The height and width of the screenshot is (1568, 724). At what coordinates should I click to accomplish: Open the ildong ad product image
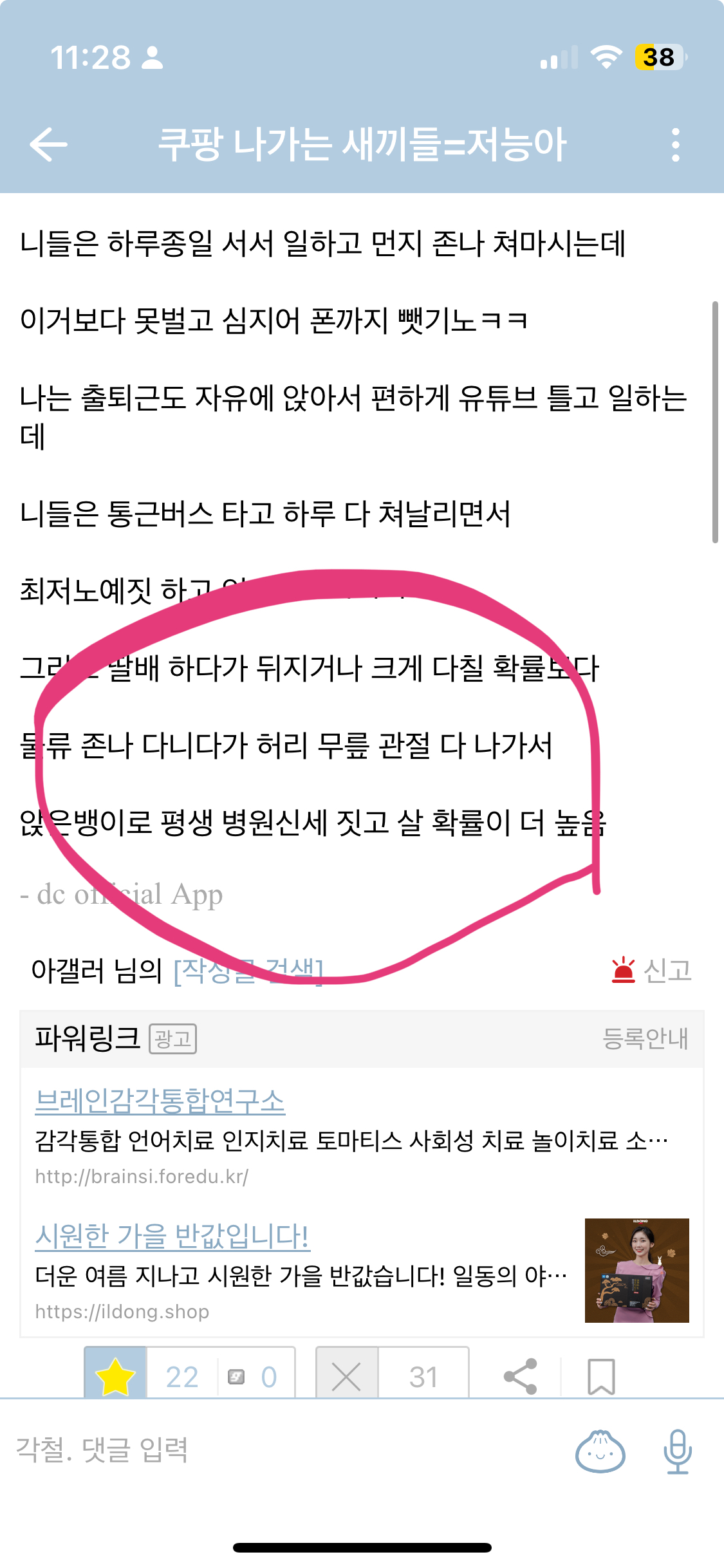pyautogui.click(x=636, y=1270)
